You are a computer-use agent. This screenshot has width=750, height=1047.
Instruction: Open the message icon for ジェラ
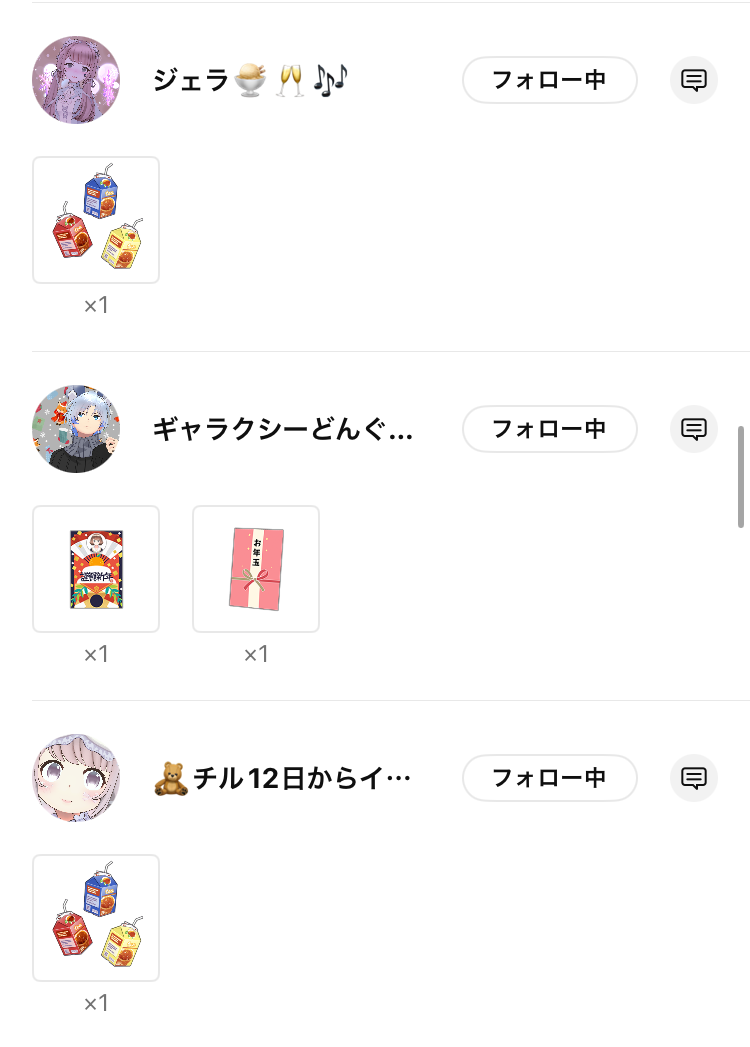click(x=694, y=80)
